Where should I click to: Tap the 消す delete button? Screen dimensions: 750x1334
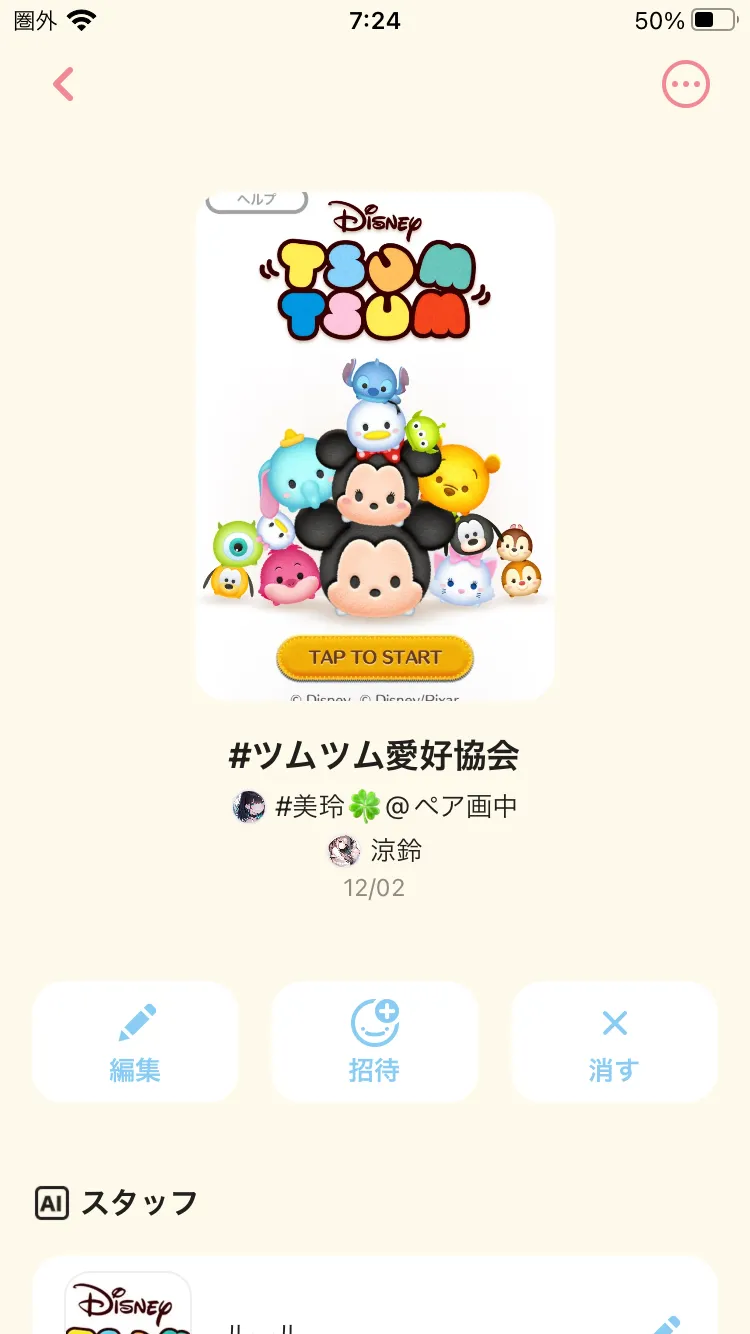614,1042
